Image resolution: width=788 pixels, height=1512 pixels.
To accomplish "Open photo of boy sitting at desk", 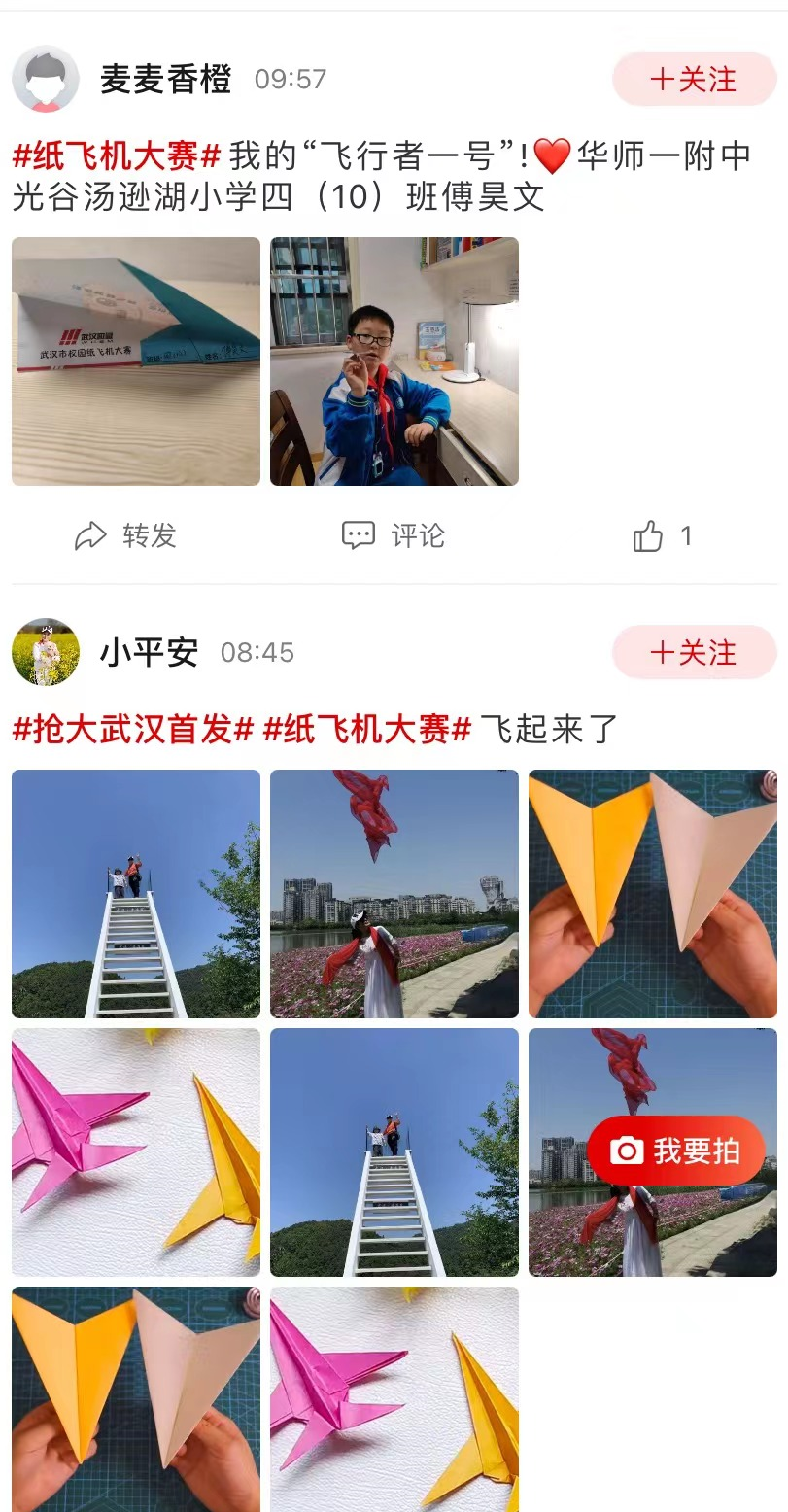I will click(x=394, y=361).
